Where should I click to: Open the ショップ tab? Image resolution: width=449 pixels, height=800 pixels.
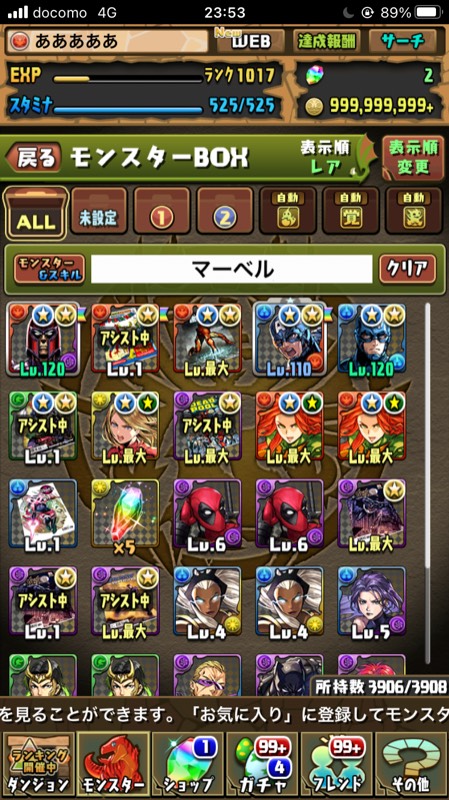pyautogui.click(x=188, y=763)
